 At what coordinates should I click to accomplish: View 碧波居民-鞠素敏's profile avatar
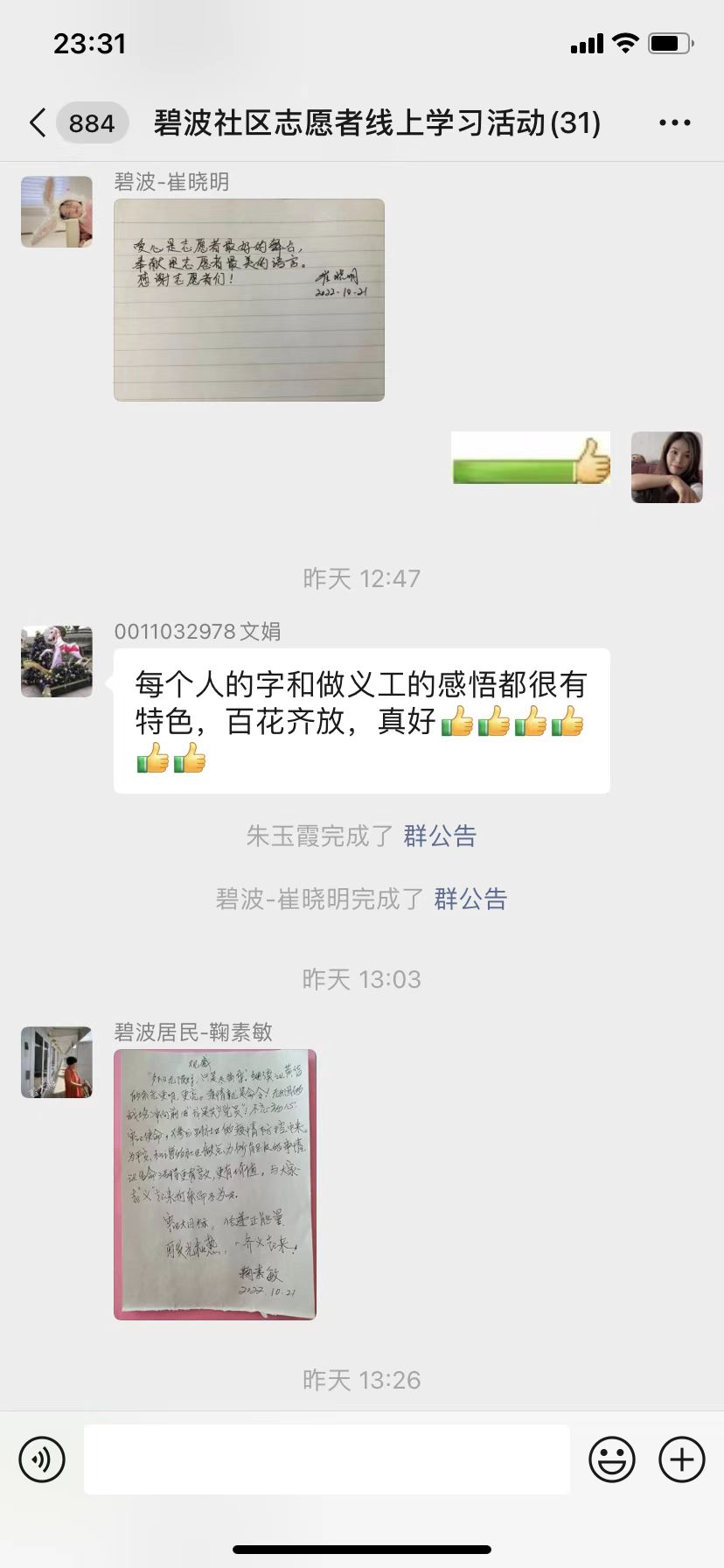(57, 1062)
